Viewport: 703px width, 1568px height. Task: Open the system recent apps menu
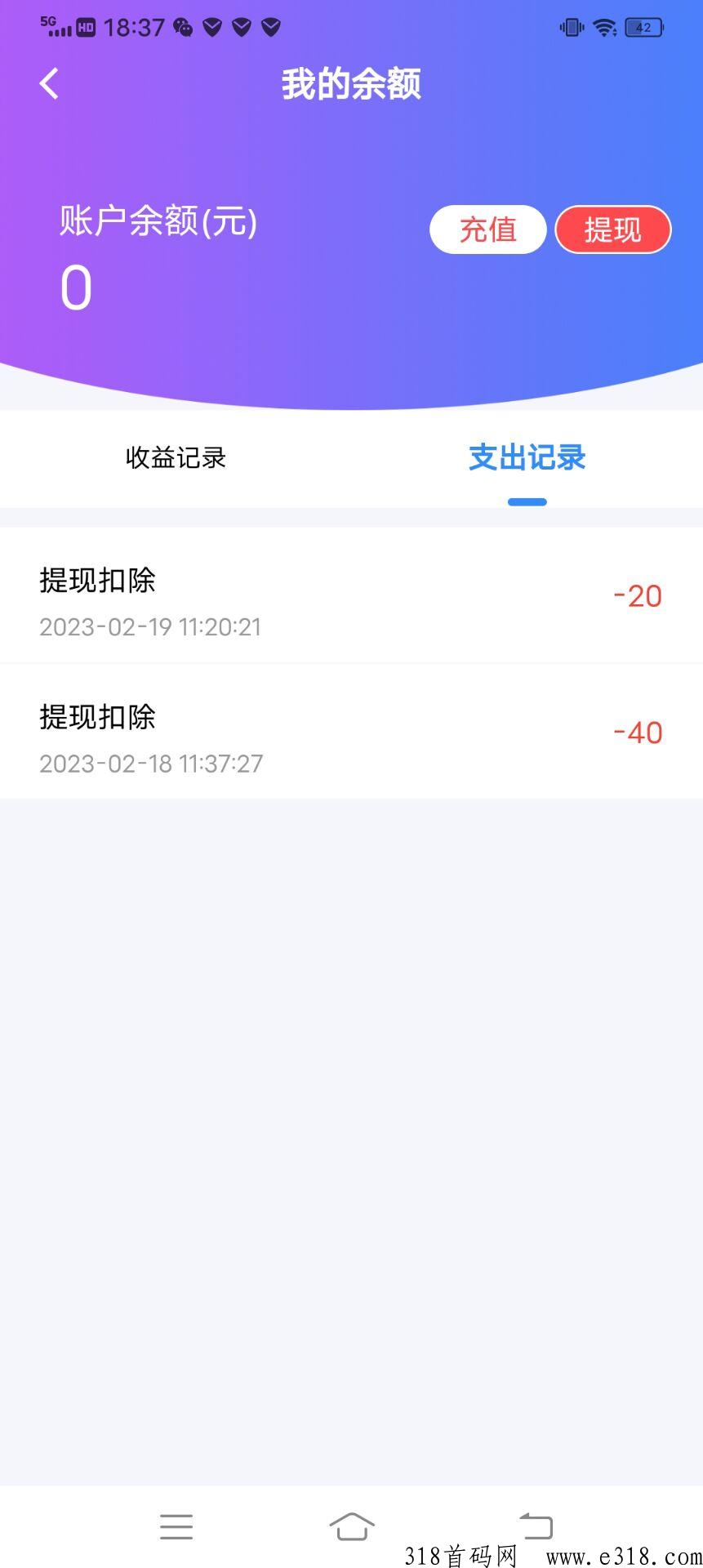[176, 1526]
